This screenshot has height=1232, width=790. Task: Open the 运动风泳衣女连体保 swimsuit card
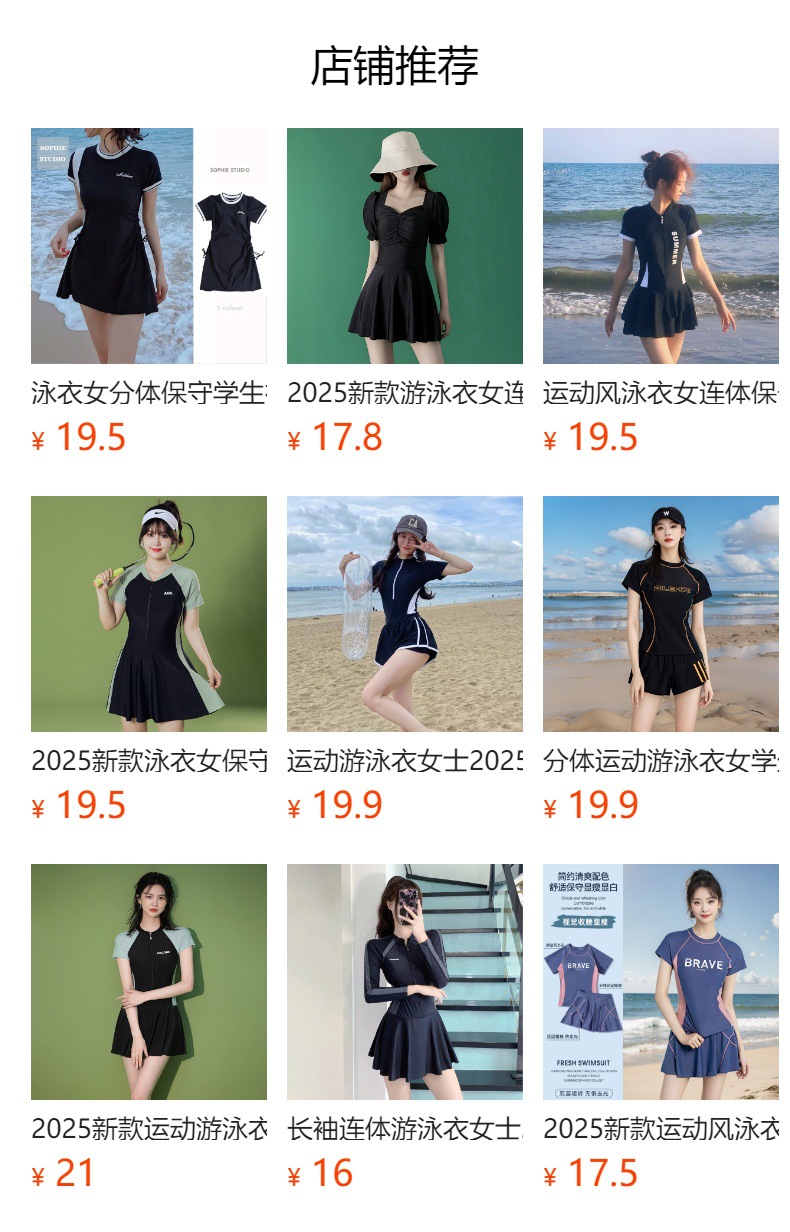tap(661, 292)
